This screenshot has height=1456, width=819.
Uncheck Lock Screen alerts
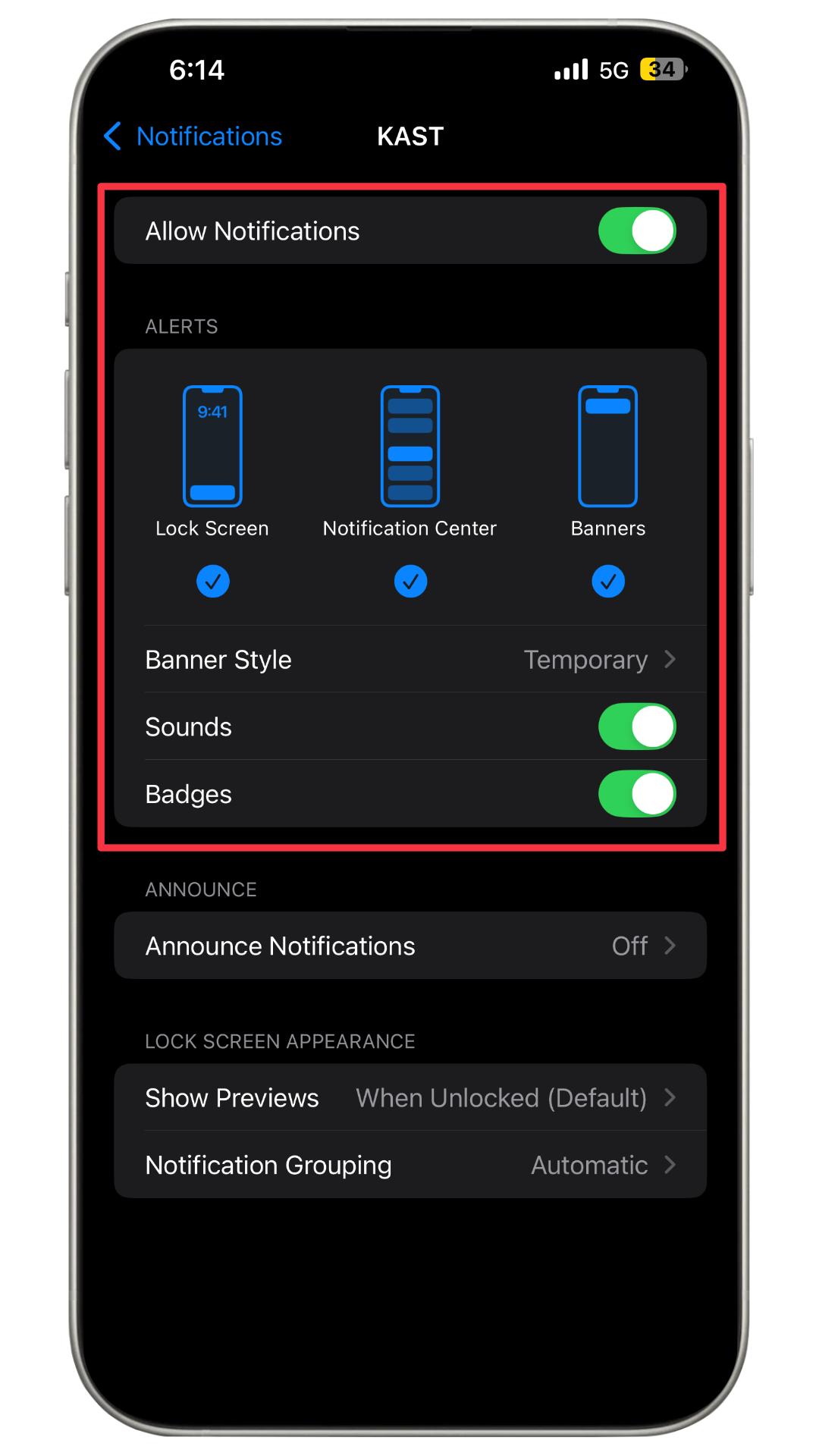click(x=213, y=582)
